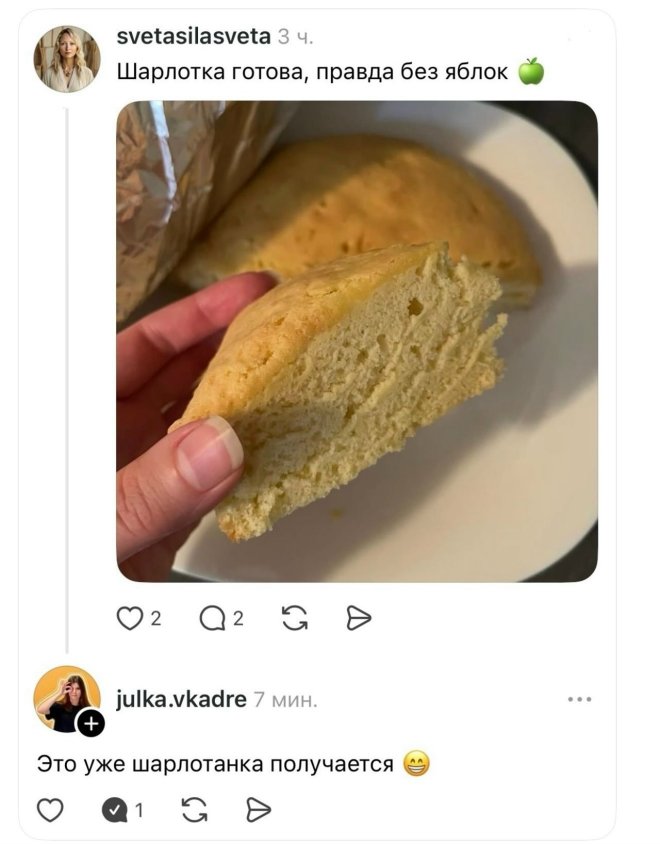
Task: Open the svetasilasveta username link
Action: click(x=193, y=36)
